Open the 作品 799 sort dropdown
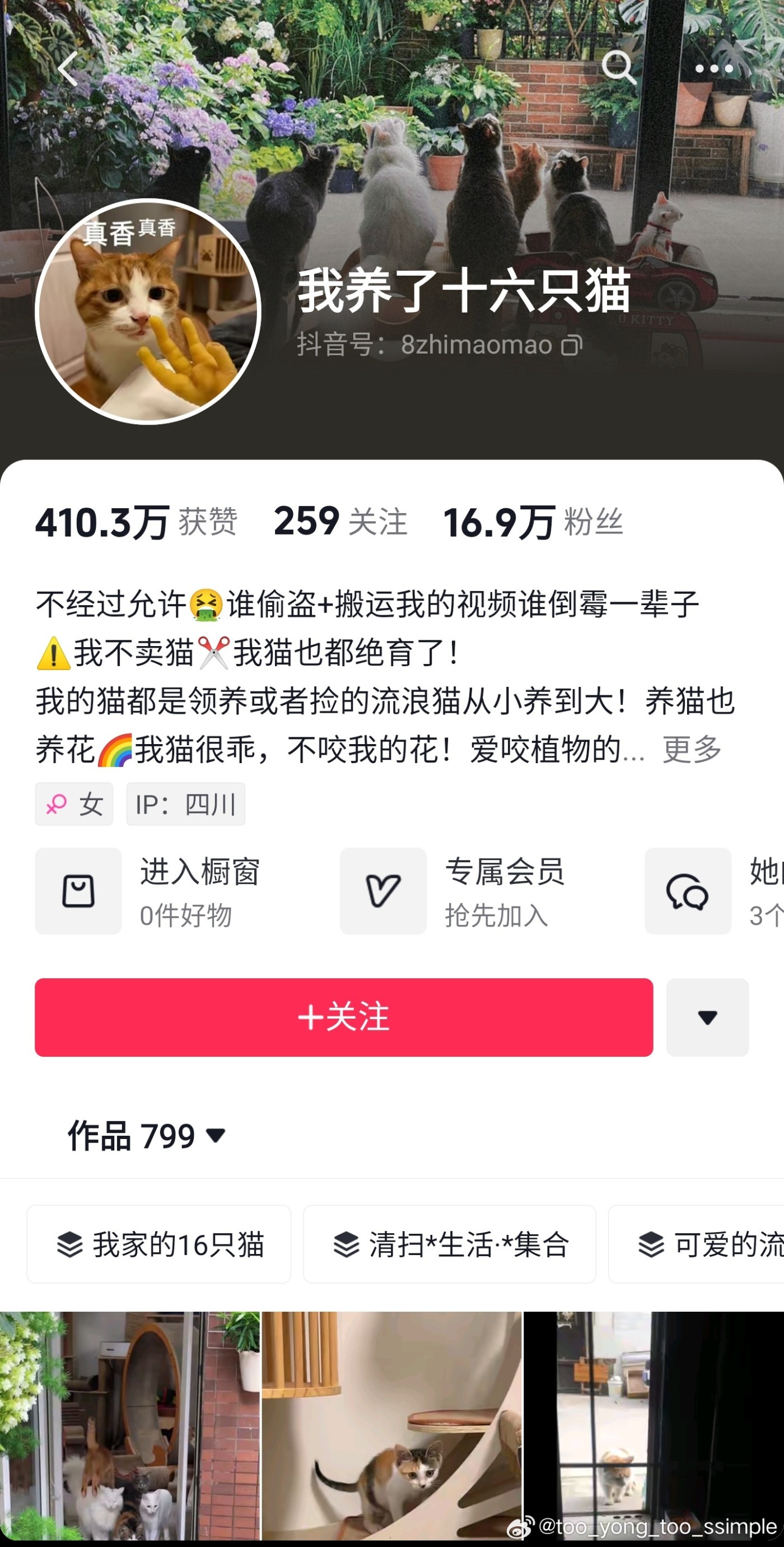 pyautogui.click(x=147, y=1136)
